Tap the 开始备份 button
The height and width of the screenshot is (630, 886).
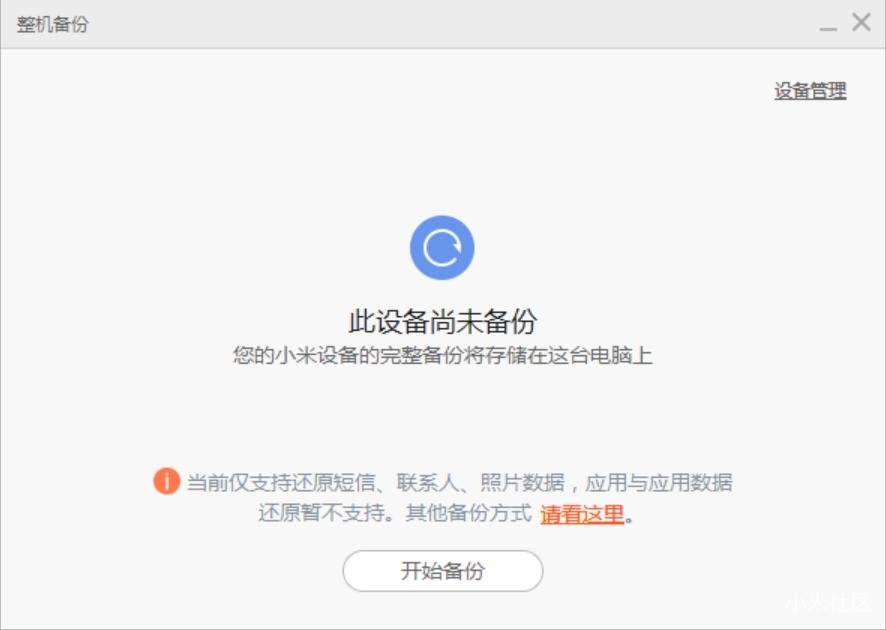coord(443,571)
